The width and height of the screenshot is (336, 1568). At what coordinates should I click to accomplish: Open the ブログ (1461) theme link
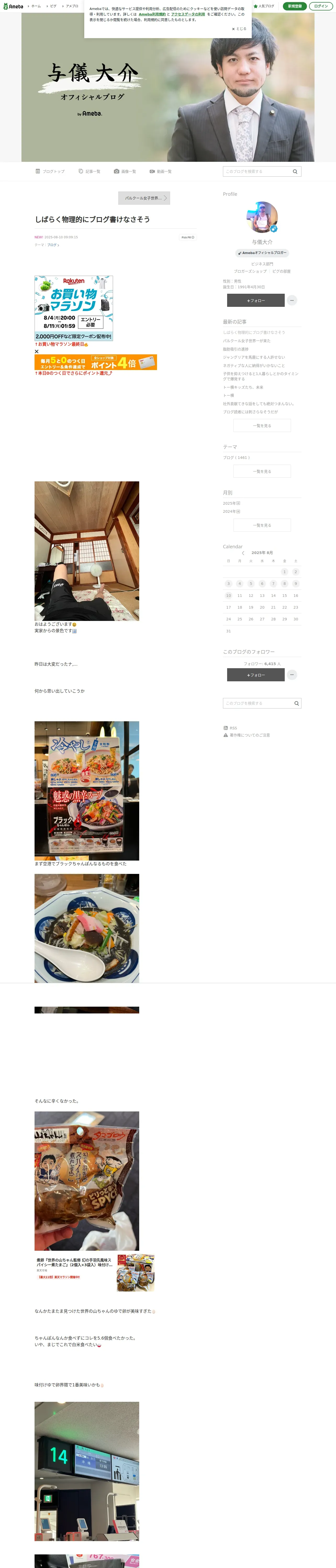(x=237, y=457)
